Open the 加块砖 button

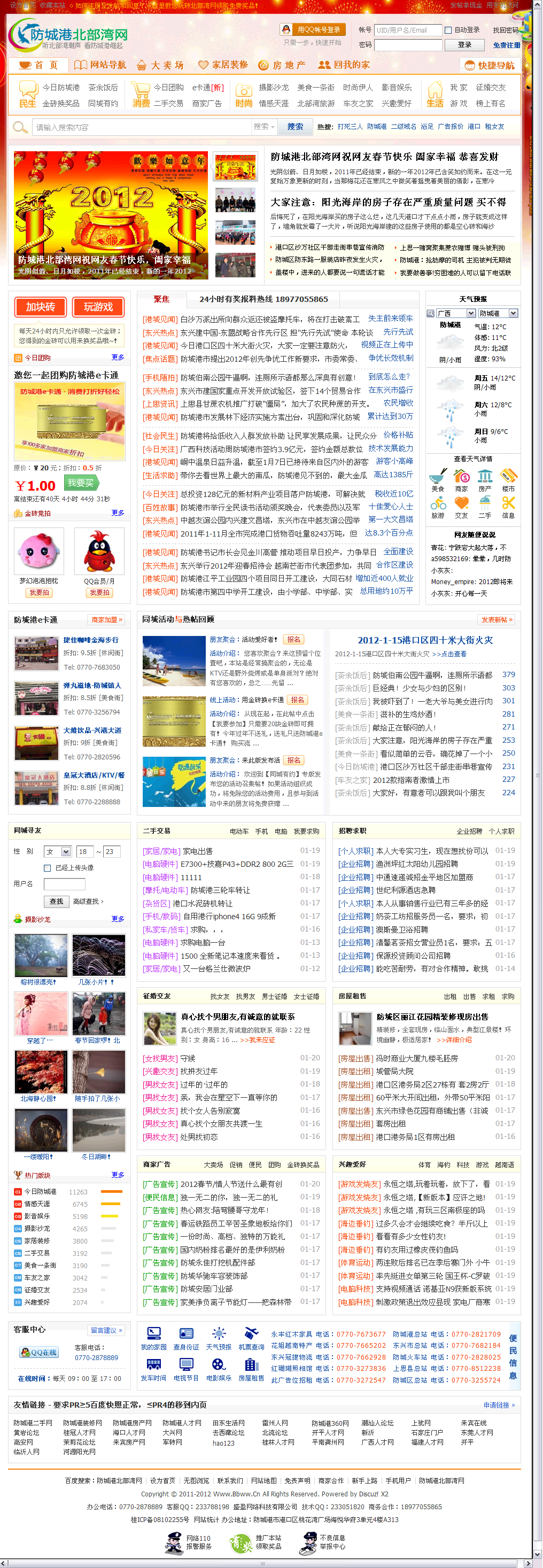coord(40,307)
